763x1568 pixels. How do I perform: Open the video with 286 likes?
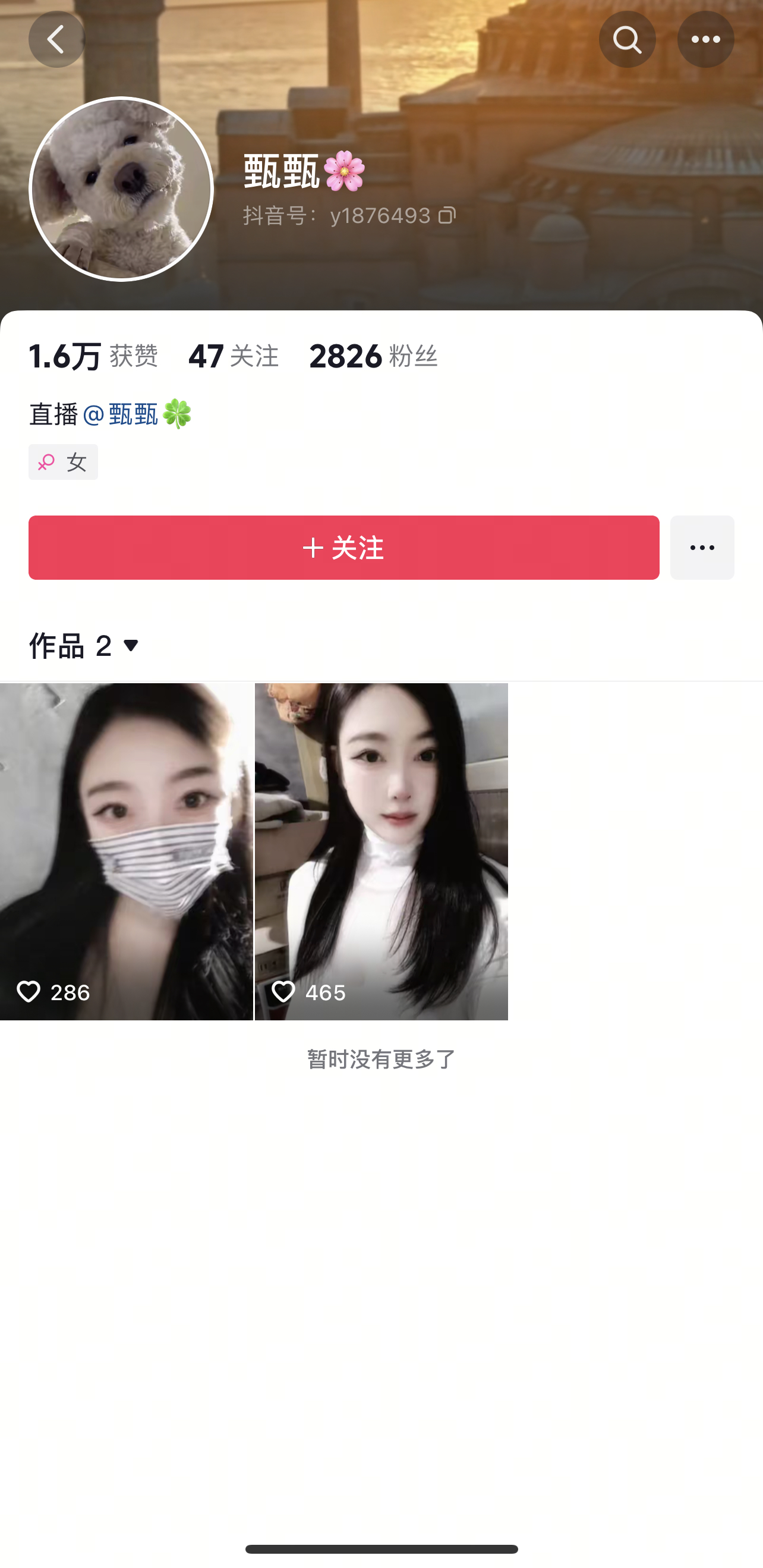pos(126,851)
